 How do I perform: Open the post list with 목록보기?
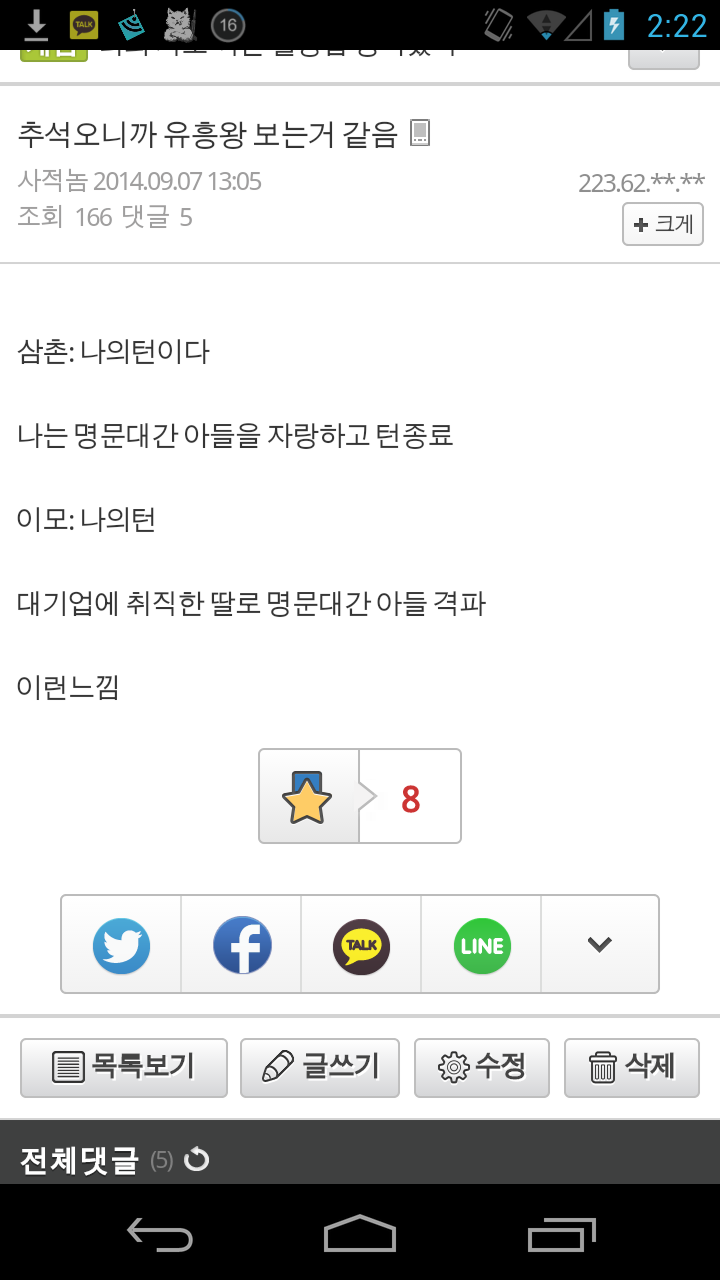124,1068
